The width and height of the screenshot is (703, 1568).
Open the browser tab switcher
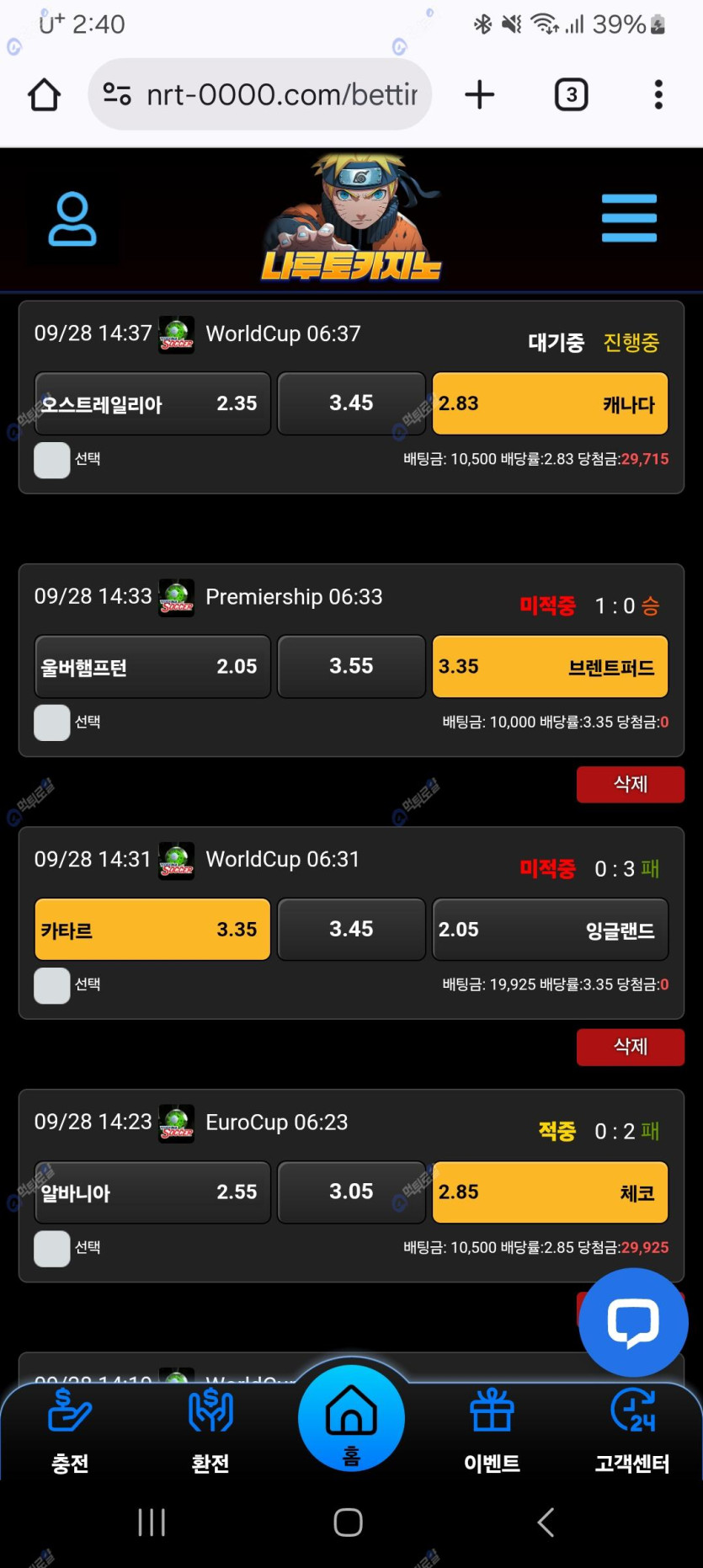coord(571,94)
